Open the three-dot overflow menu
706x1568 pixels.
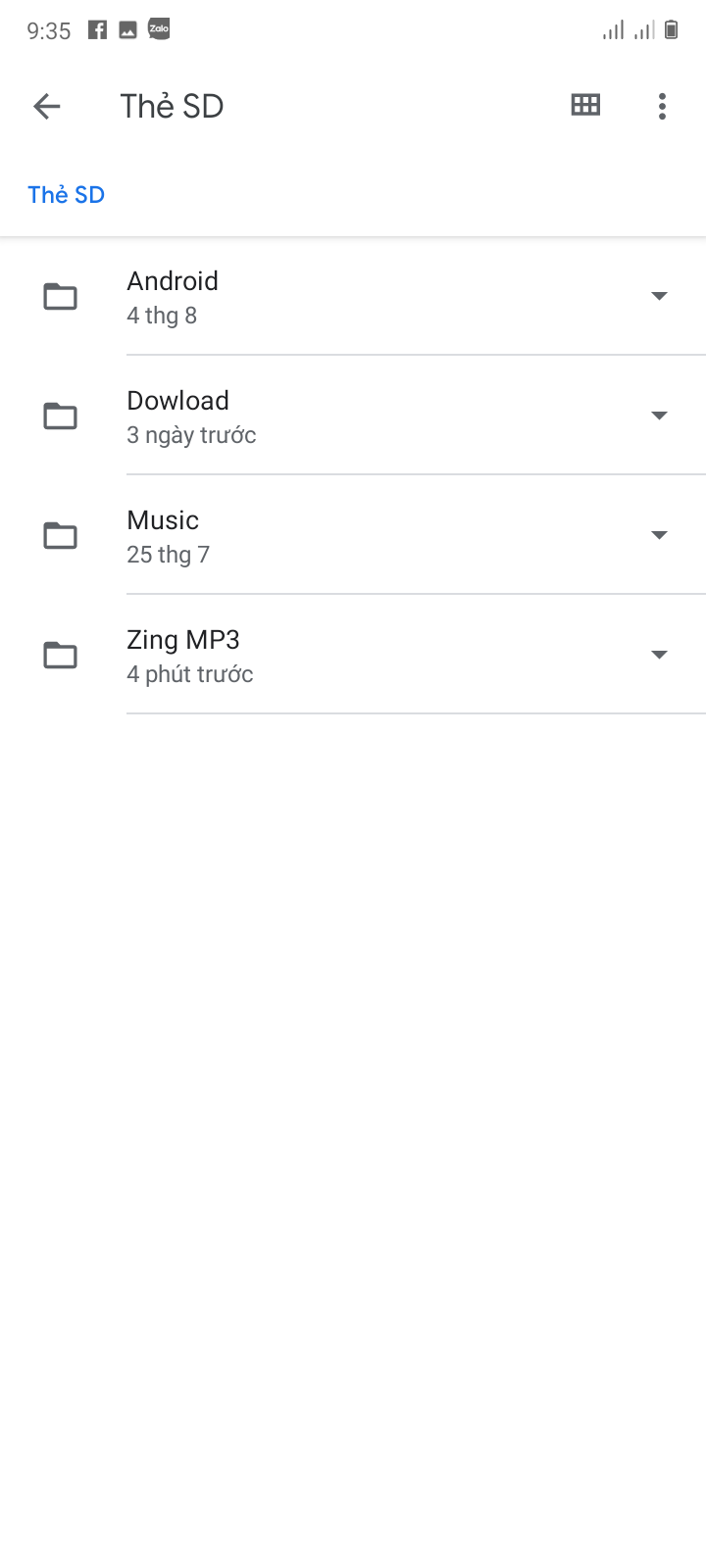click(x=663, y=106)
